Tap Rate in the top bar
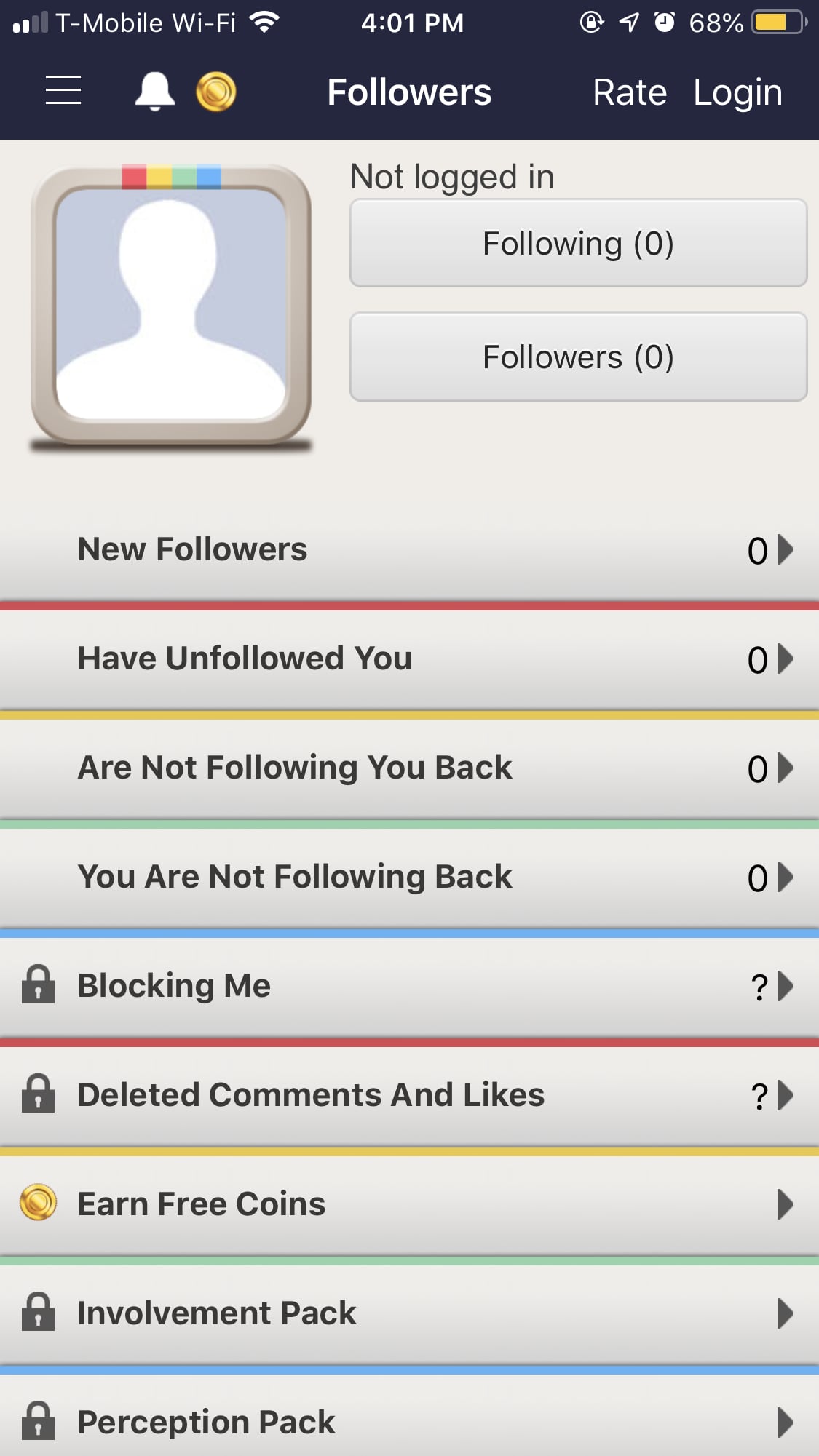The image size is (819, 1456). pyautogui.click(x=630, y=92)
